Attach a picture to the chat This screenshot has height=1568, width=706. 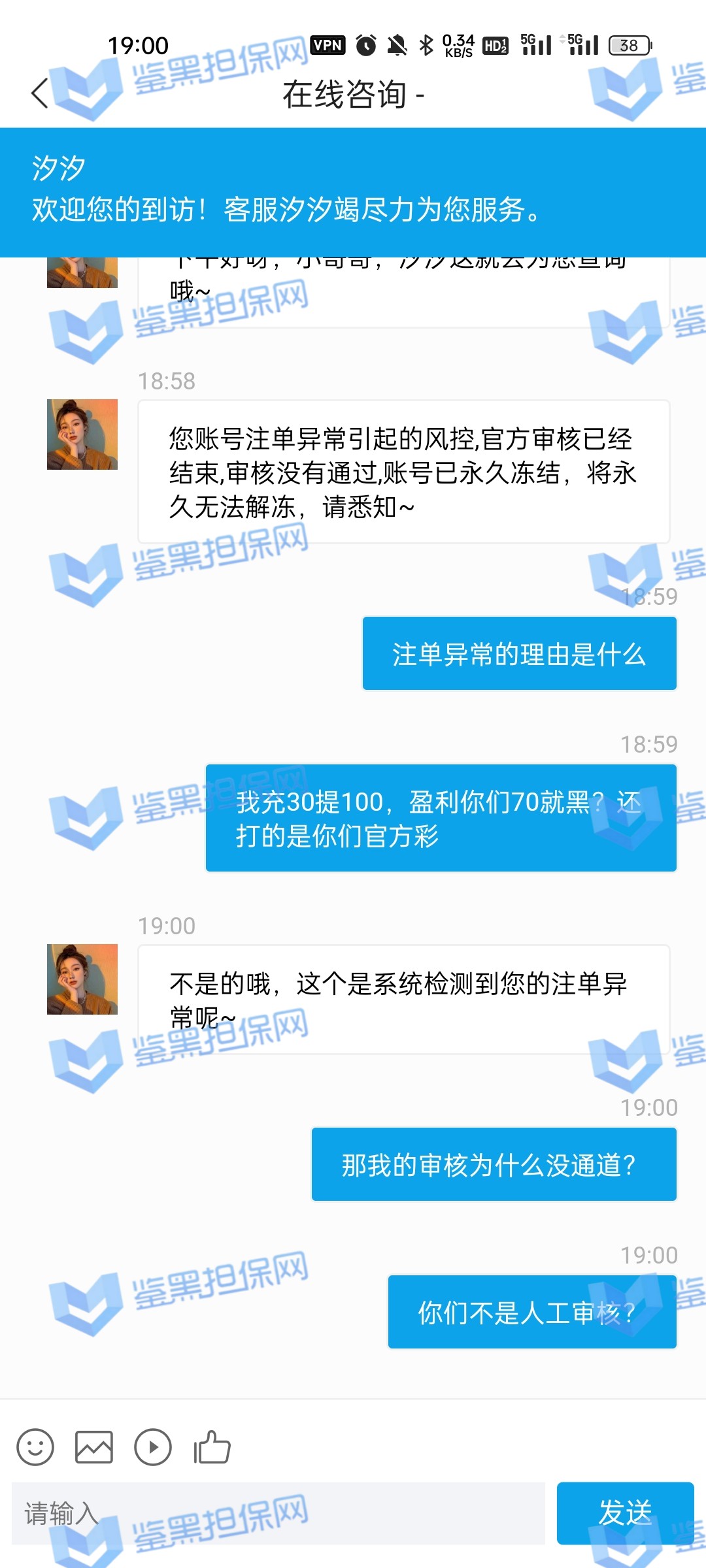94,1447
